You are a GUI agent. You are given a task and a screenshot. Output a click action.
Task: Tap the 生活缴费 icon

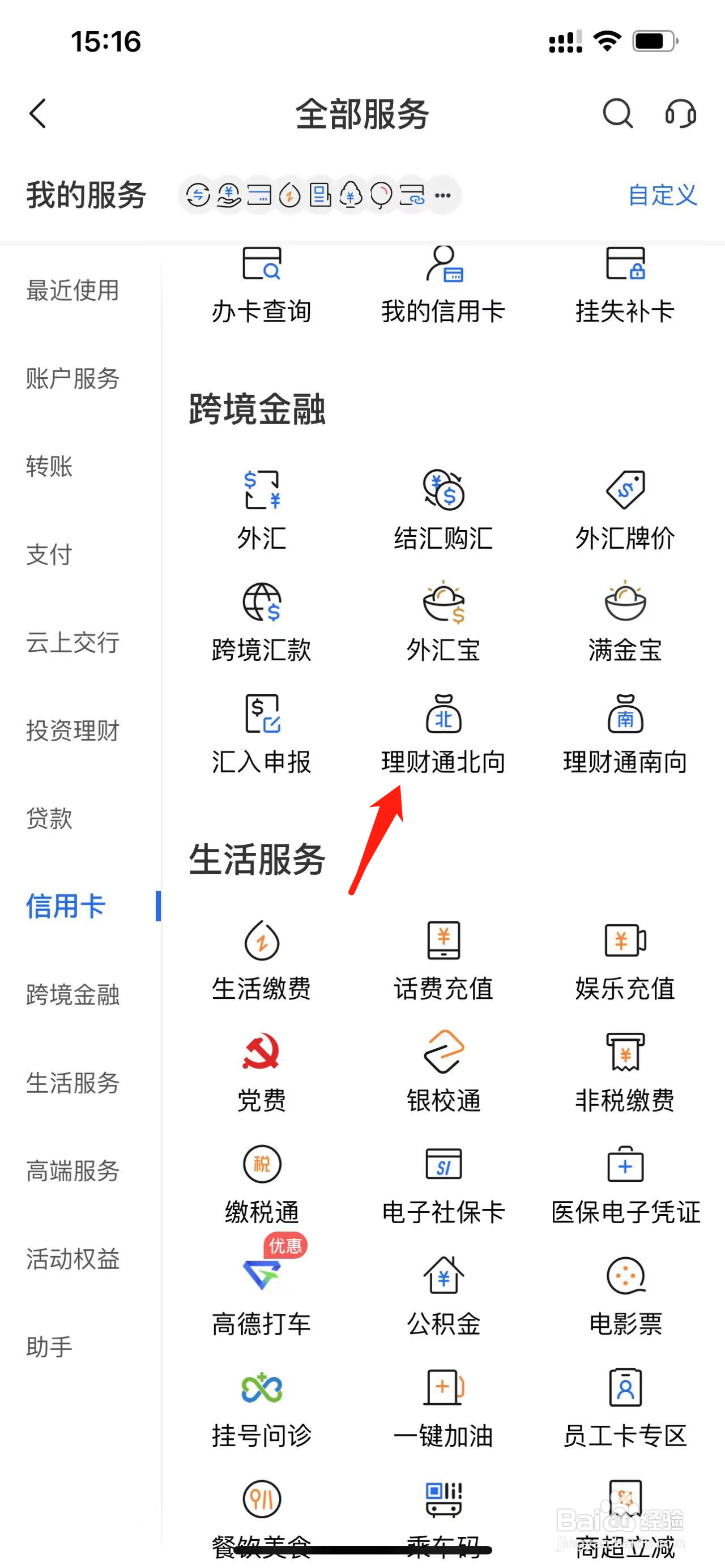pos(261,962)
